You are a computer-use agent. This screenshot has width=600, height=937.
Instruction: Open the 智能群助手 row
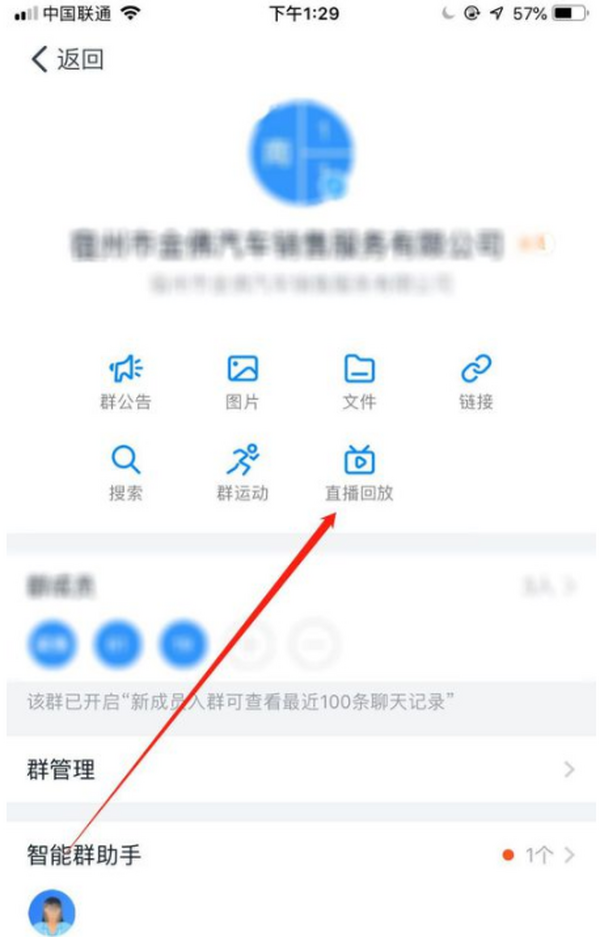300,855
